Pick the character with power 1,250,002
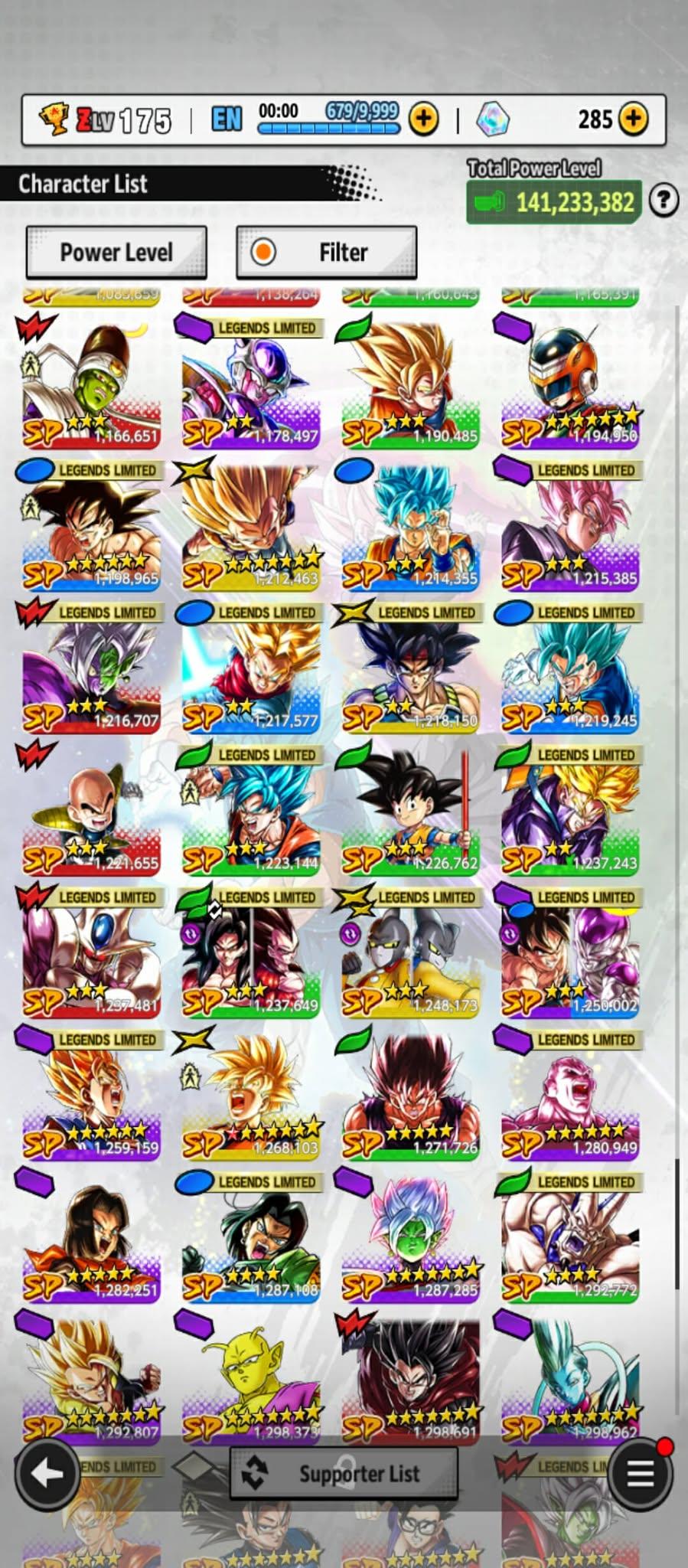The height and width of the screenshot is (1568, 688). 570,952
